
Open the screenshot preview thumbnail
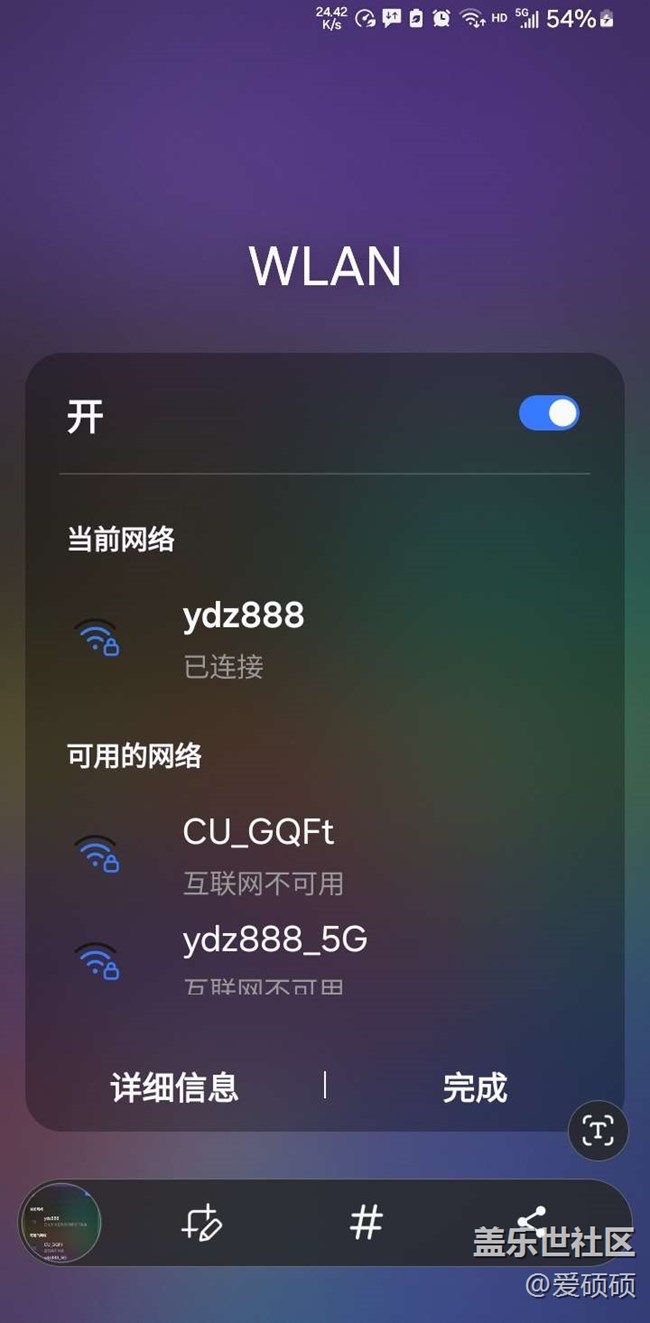[x=60, y=1222]
